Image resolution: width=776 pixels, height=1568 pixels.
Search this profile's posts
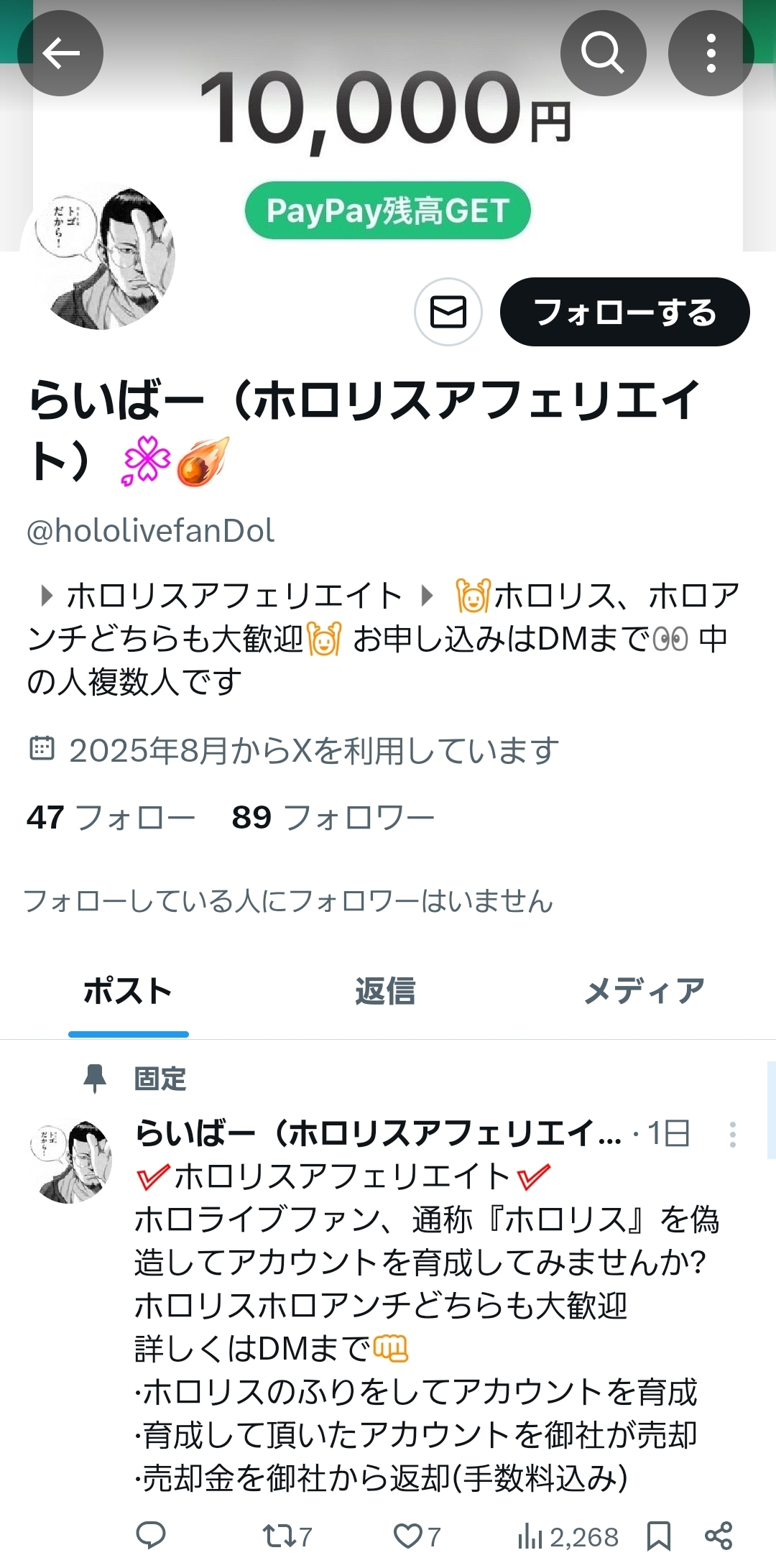coord(602,53)
